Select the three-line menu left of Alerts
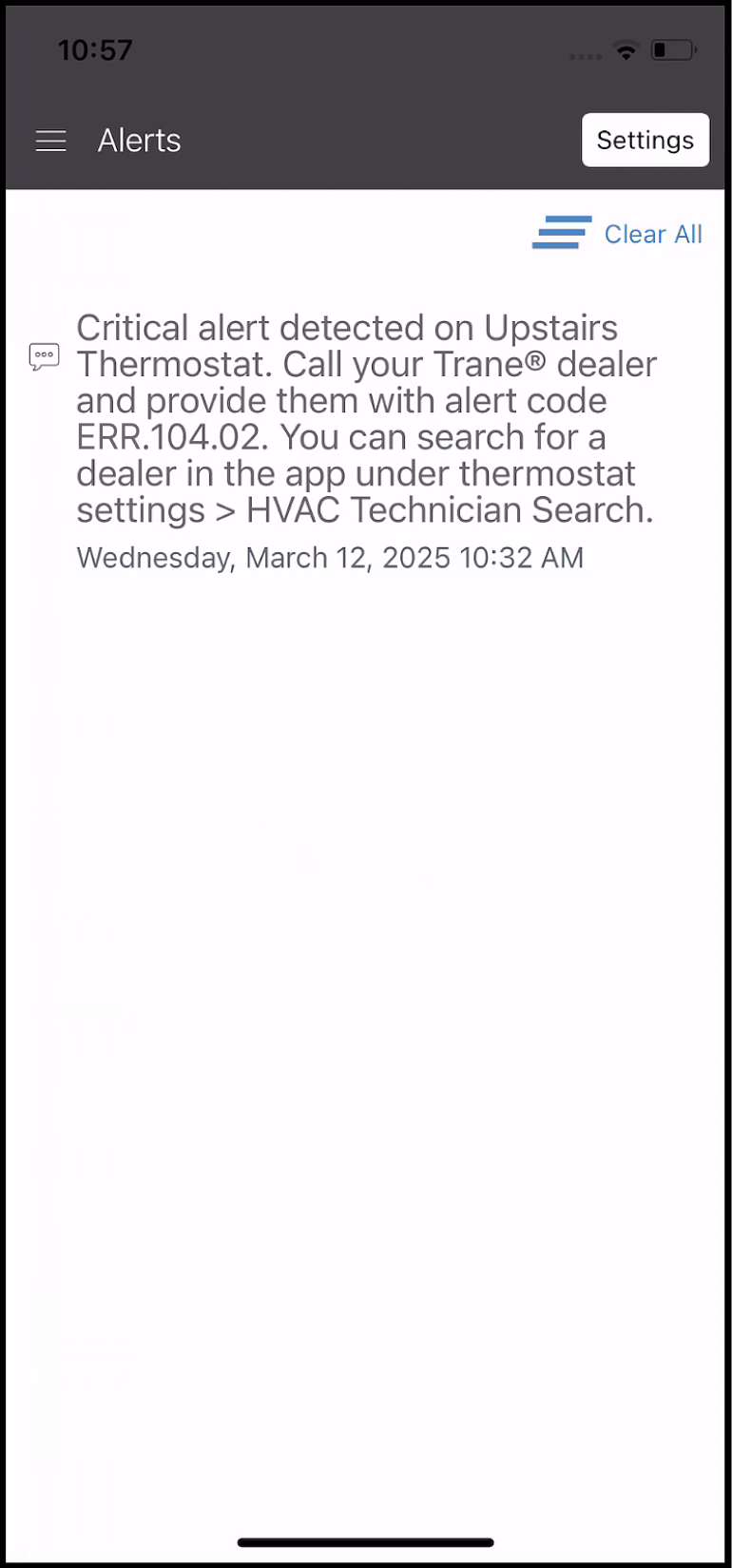 50,140
